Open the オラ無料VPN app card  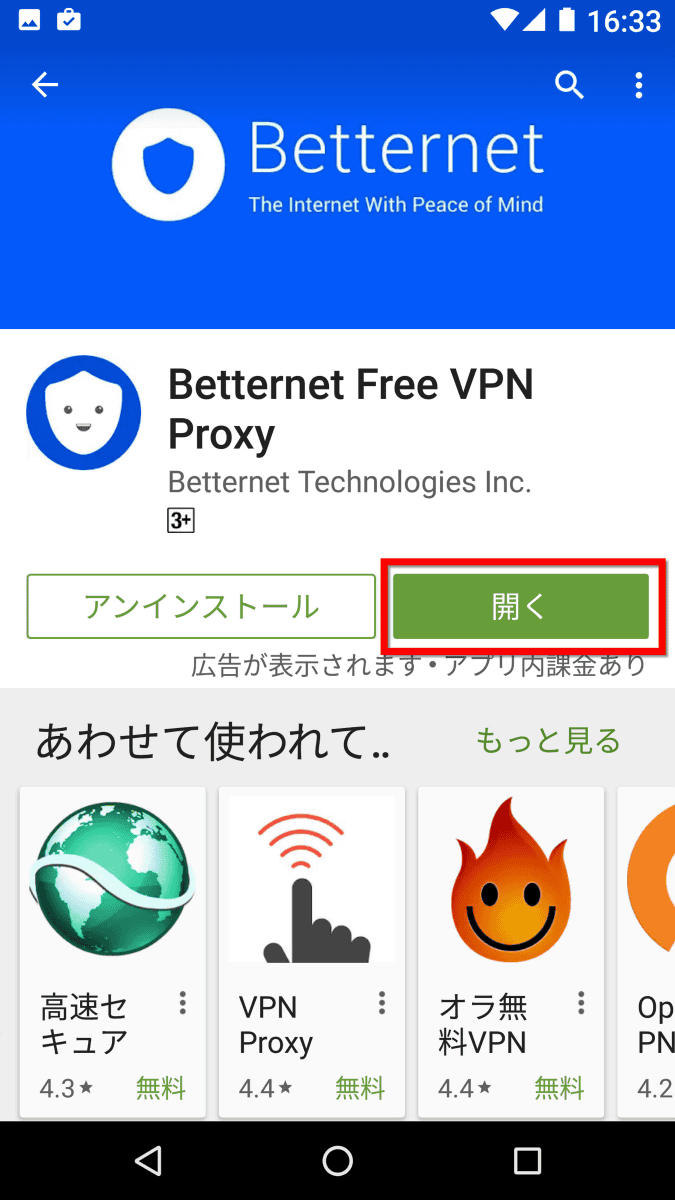pos(511,951)
